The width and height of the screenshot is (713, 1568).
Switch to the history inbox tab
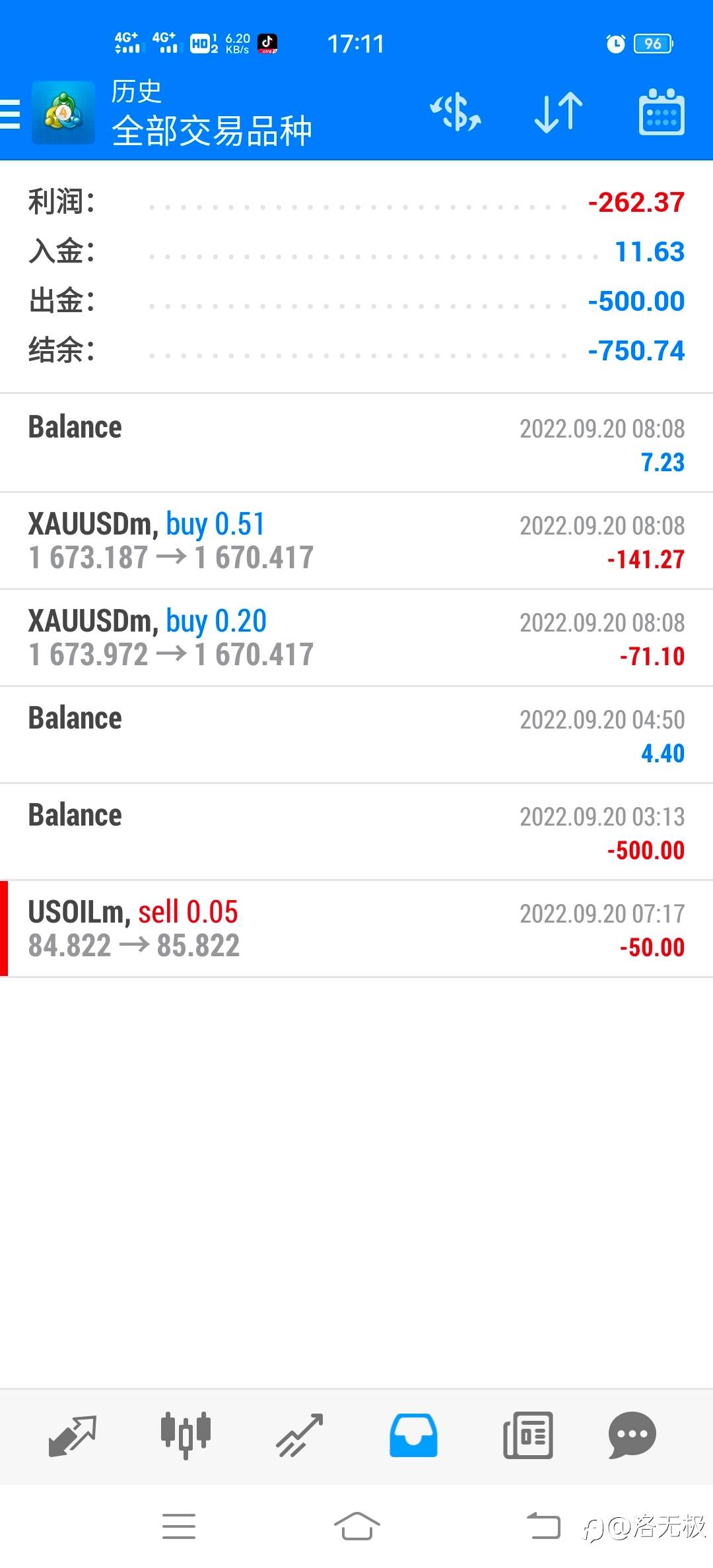[413, 1436]
